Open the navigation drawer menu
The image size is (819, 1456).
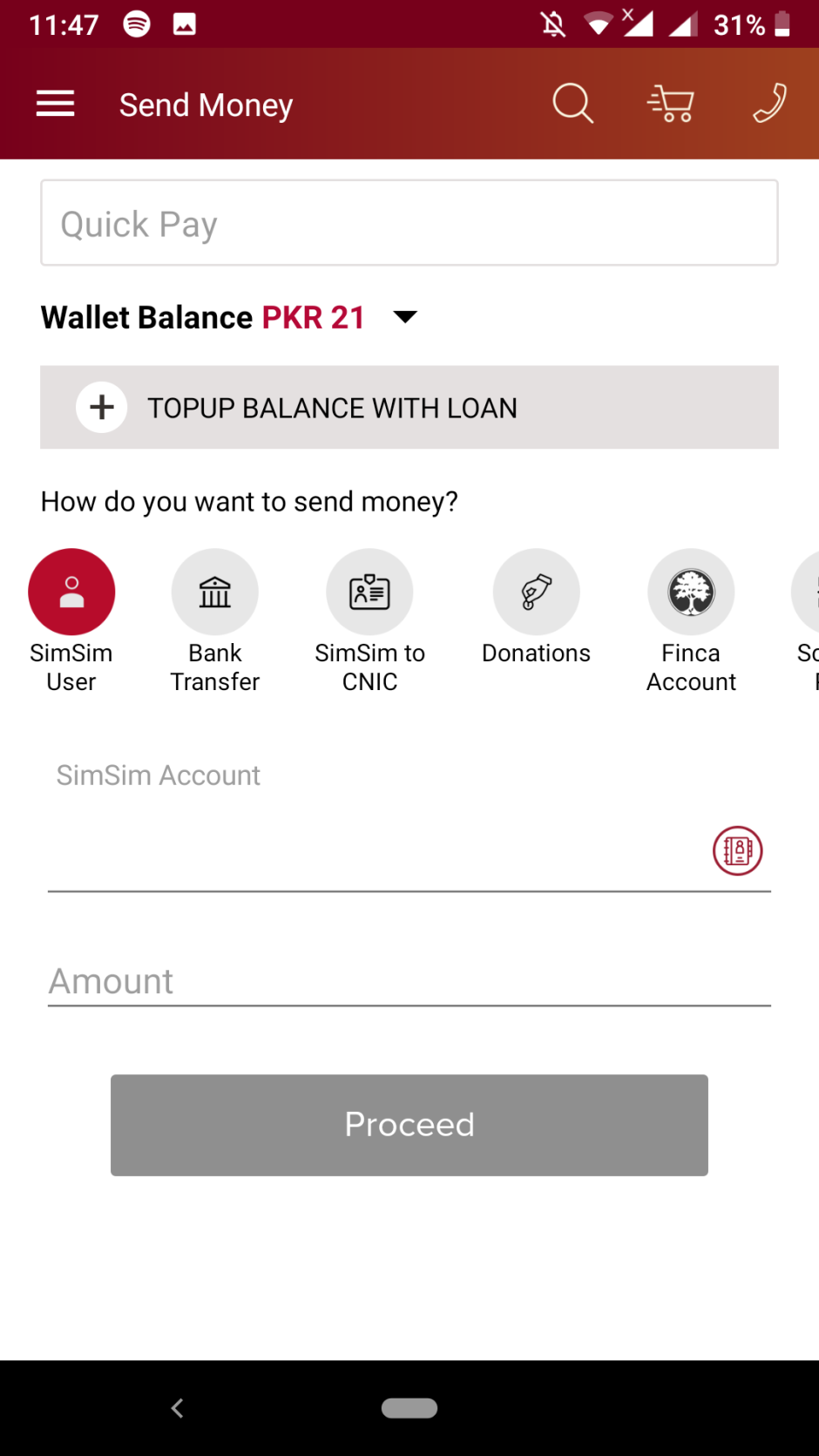(x=55, y=103)
